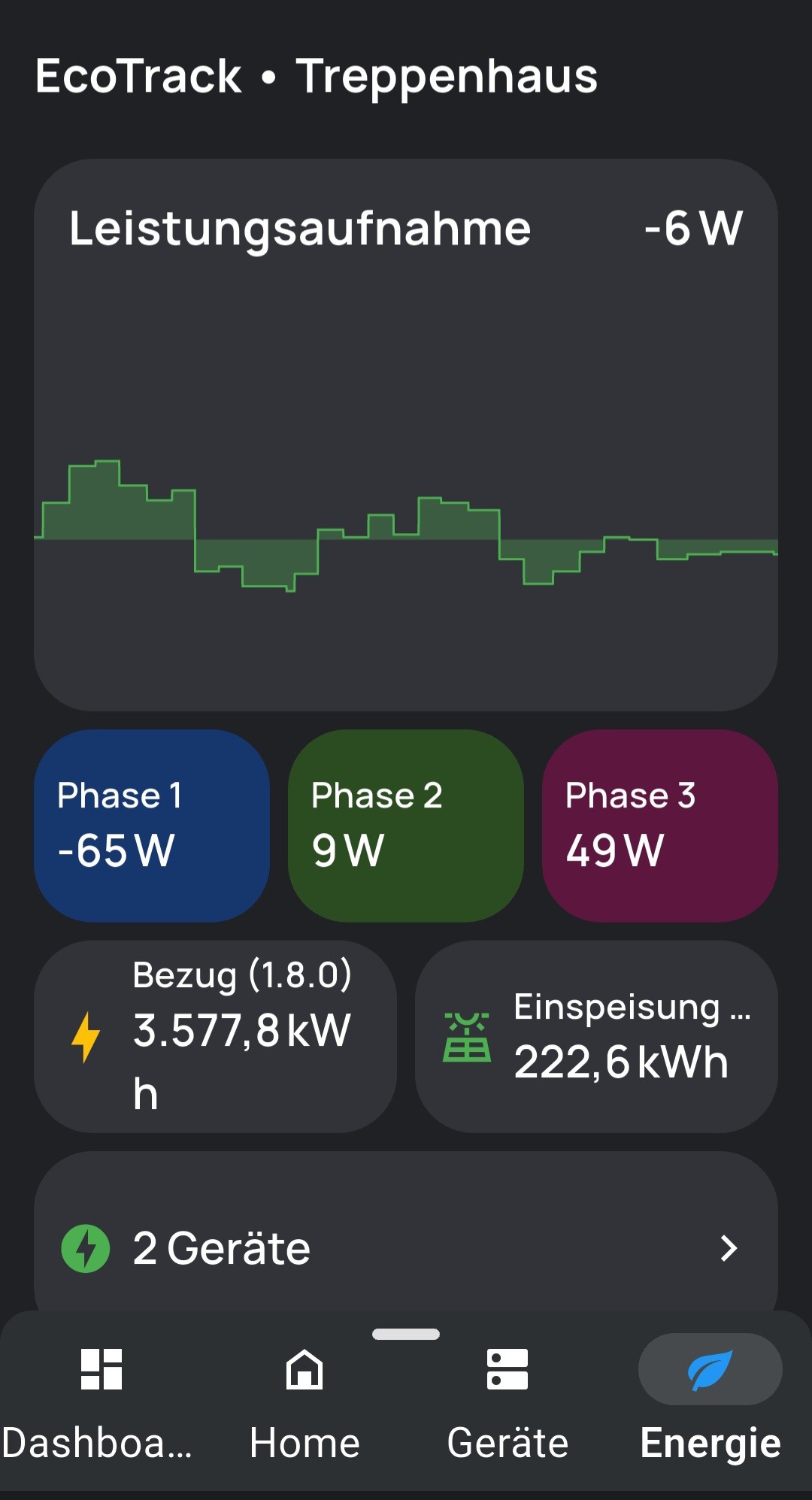Show Phase 3 power details
Image resolution: width=812 pixels, height=1500 pixels.
[660, 826]
